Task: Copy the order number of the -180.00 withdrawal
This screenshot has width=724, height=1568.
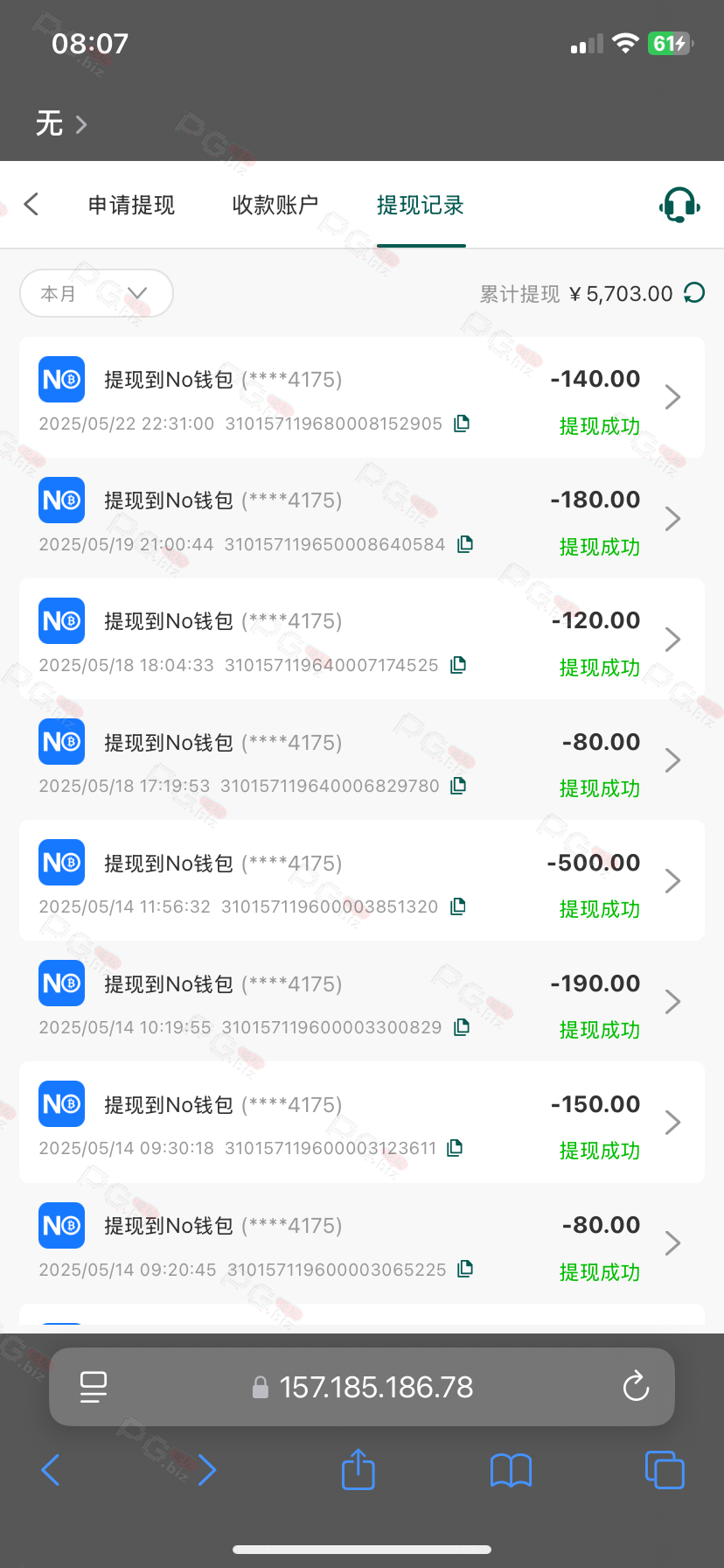Action: [x=465, y=544]
